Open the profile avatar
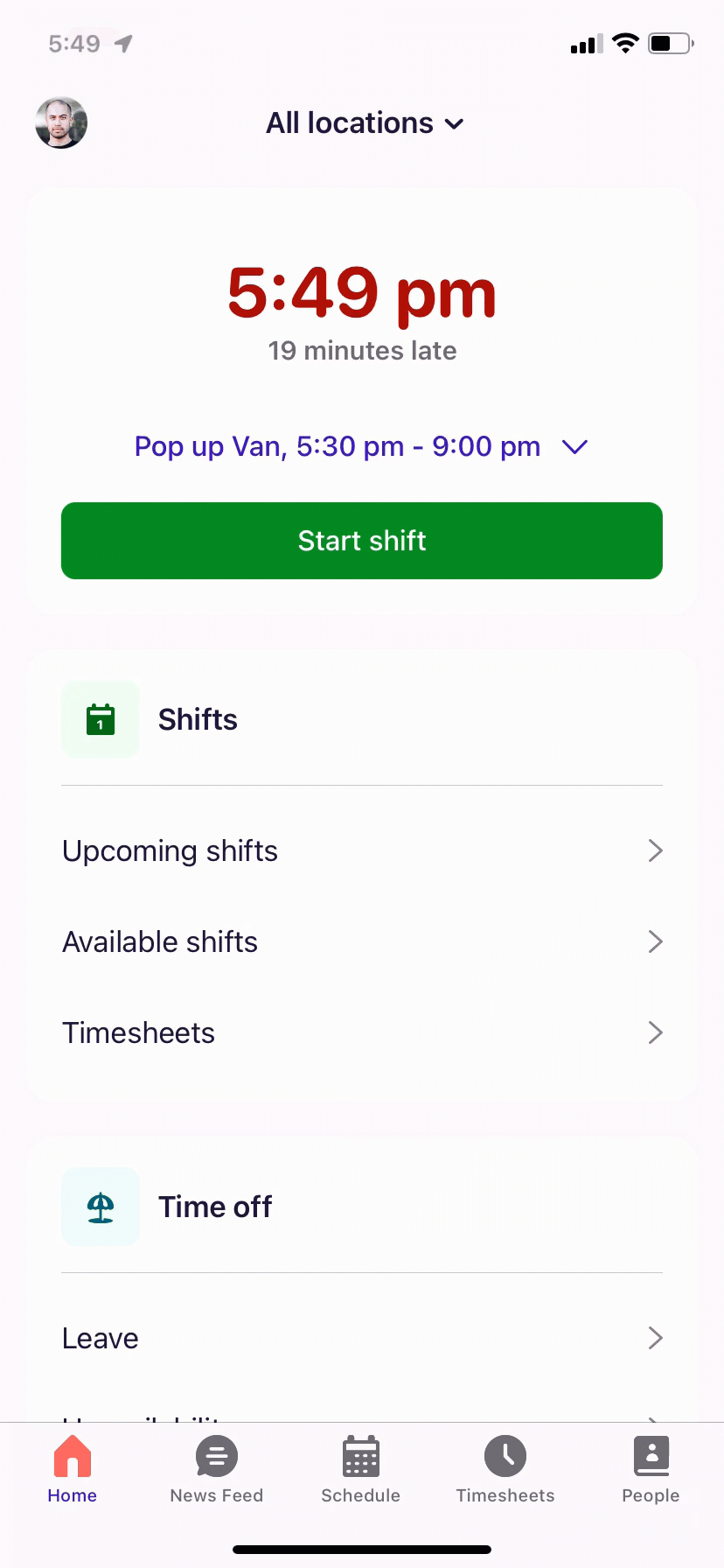This screenshot has width=724, height=1568. click(x=61, y=122)
